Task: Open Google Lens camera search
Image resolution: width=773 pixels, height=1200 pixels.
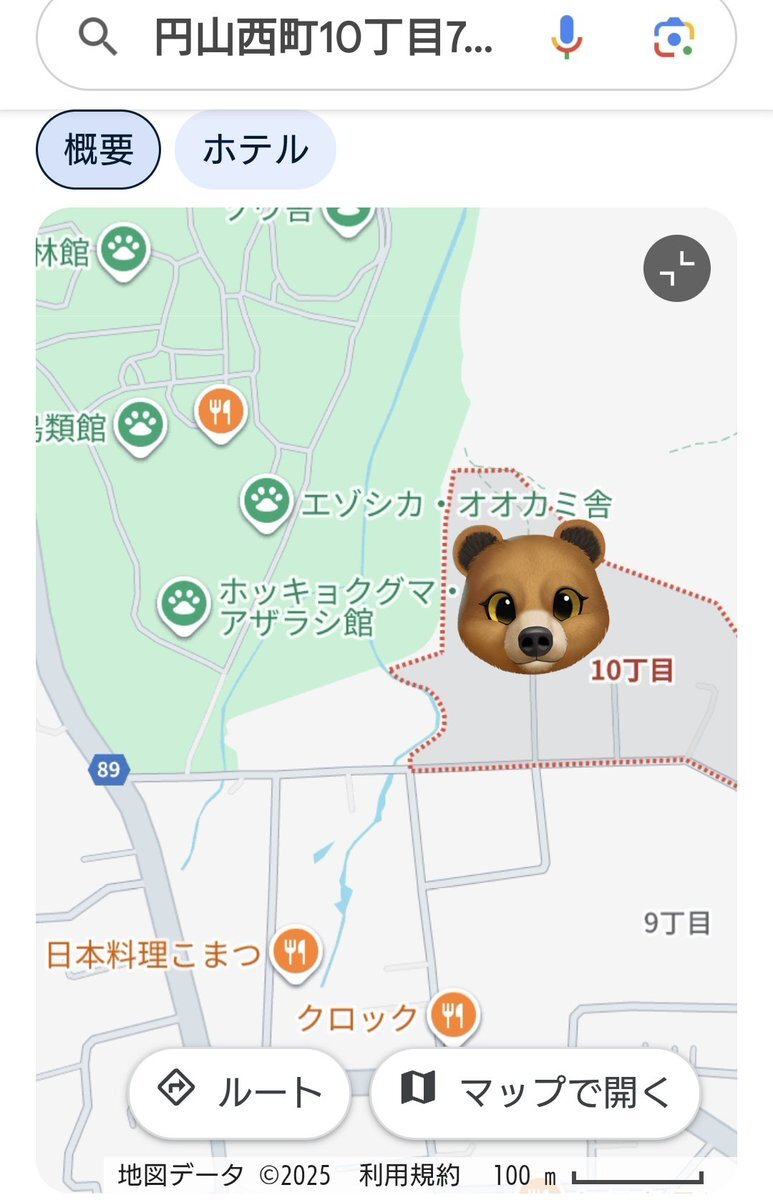Action: click(674, 38)
